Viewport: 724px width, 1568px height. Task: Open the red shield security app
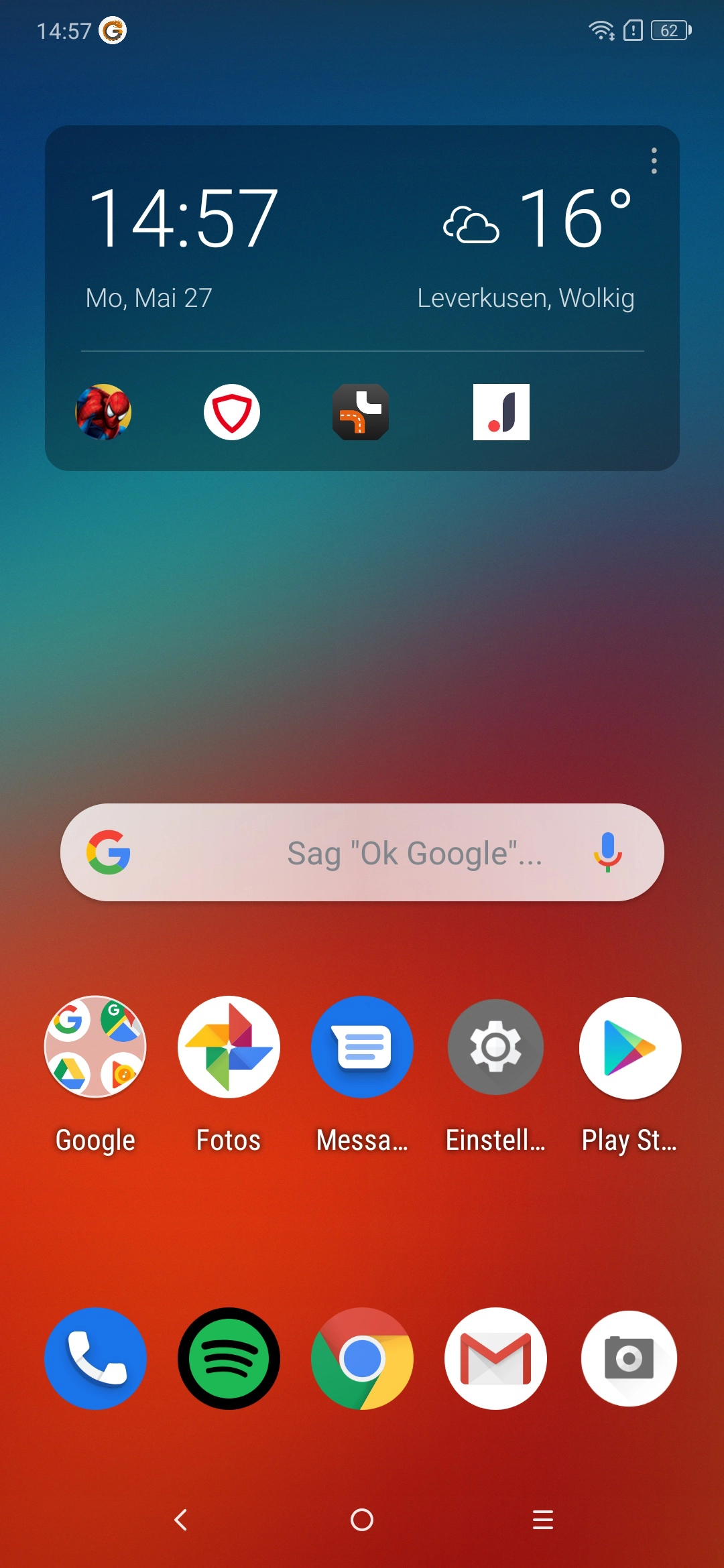232,412
